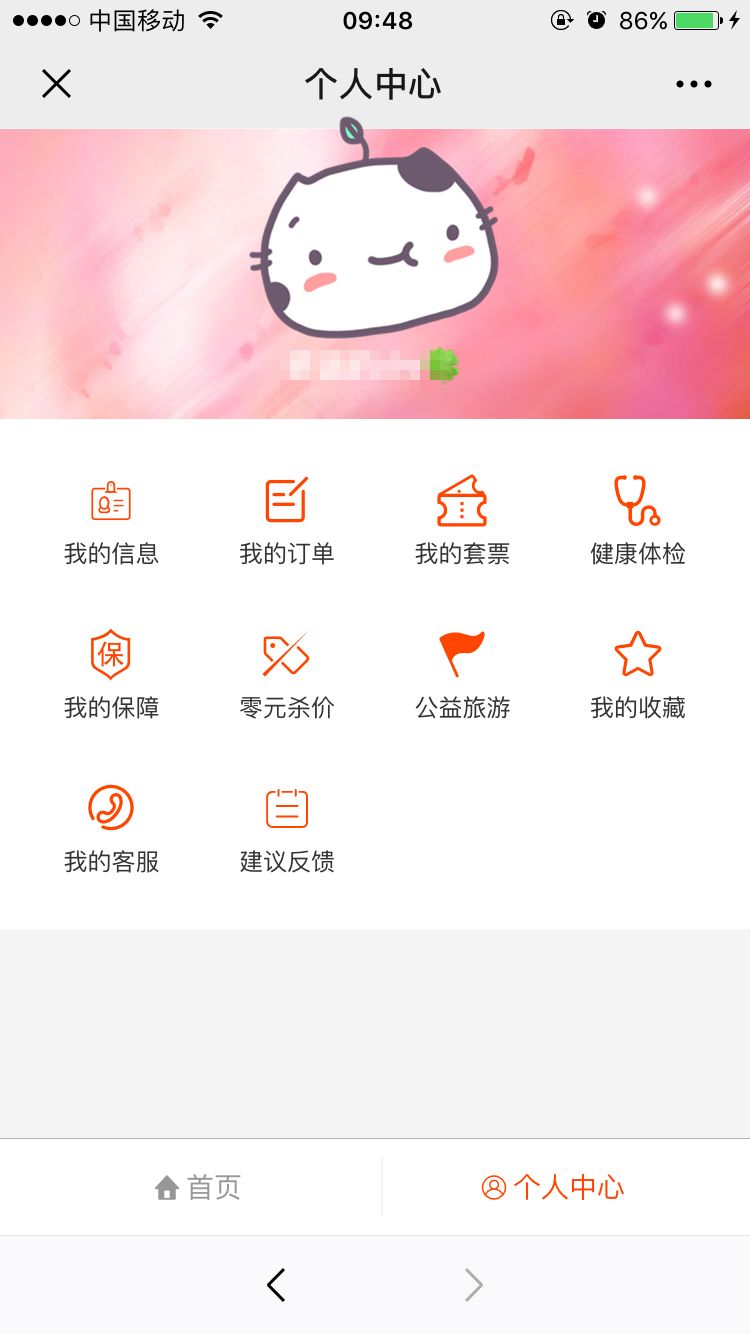Image resolution: width=750 pixels, height=1334 pixels.
Task: Tap the forward navigation chevron
Action: click(472, 1285)
